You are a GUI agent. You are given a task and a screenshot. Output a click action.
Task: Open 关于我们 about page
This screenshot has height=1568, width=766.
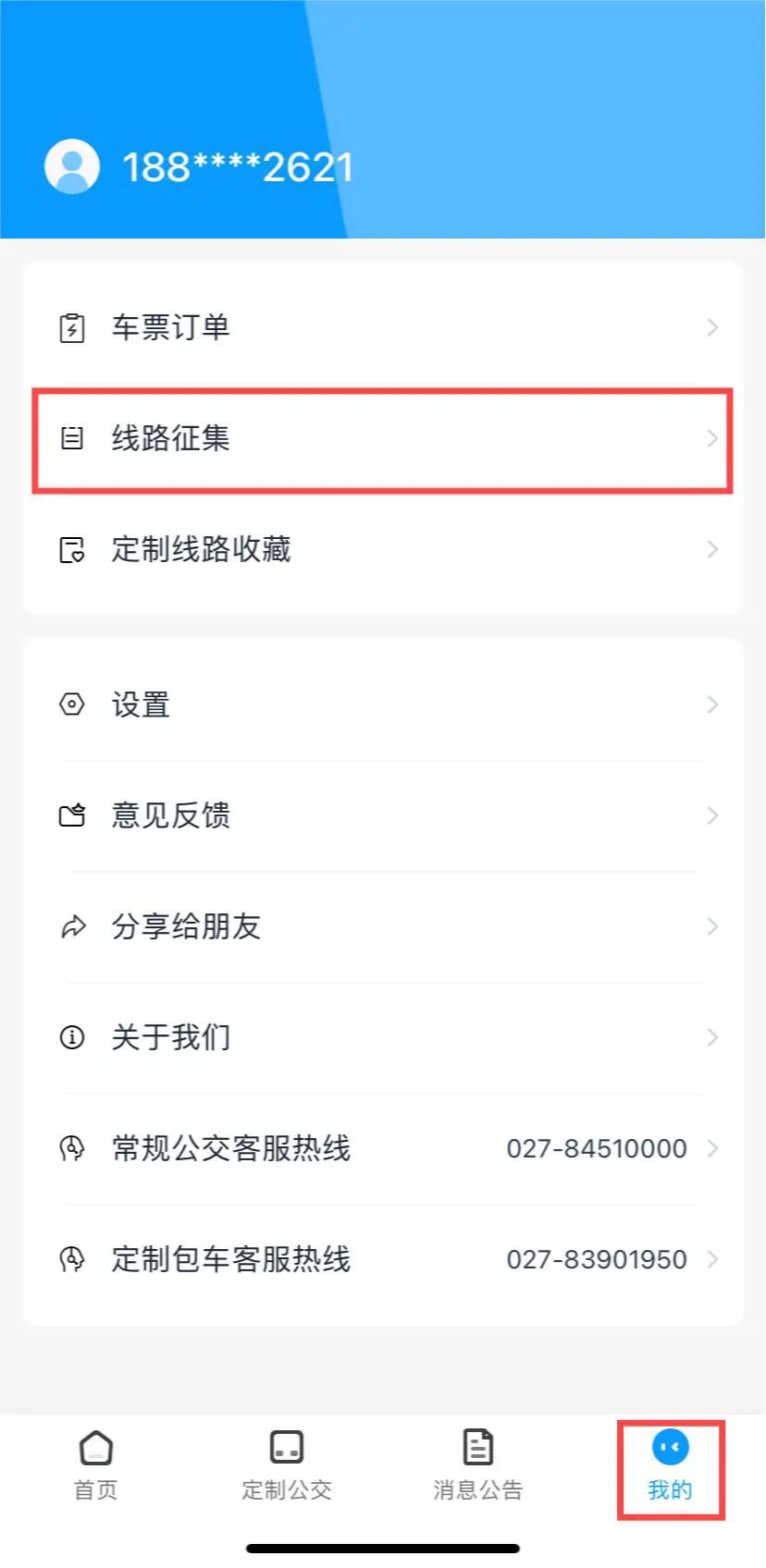click(382, 1037)
